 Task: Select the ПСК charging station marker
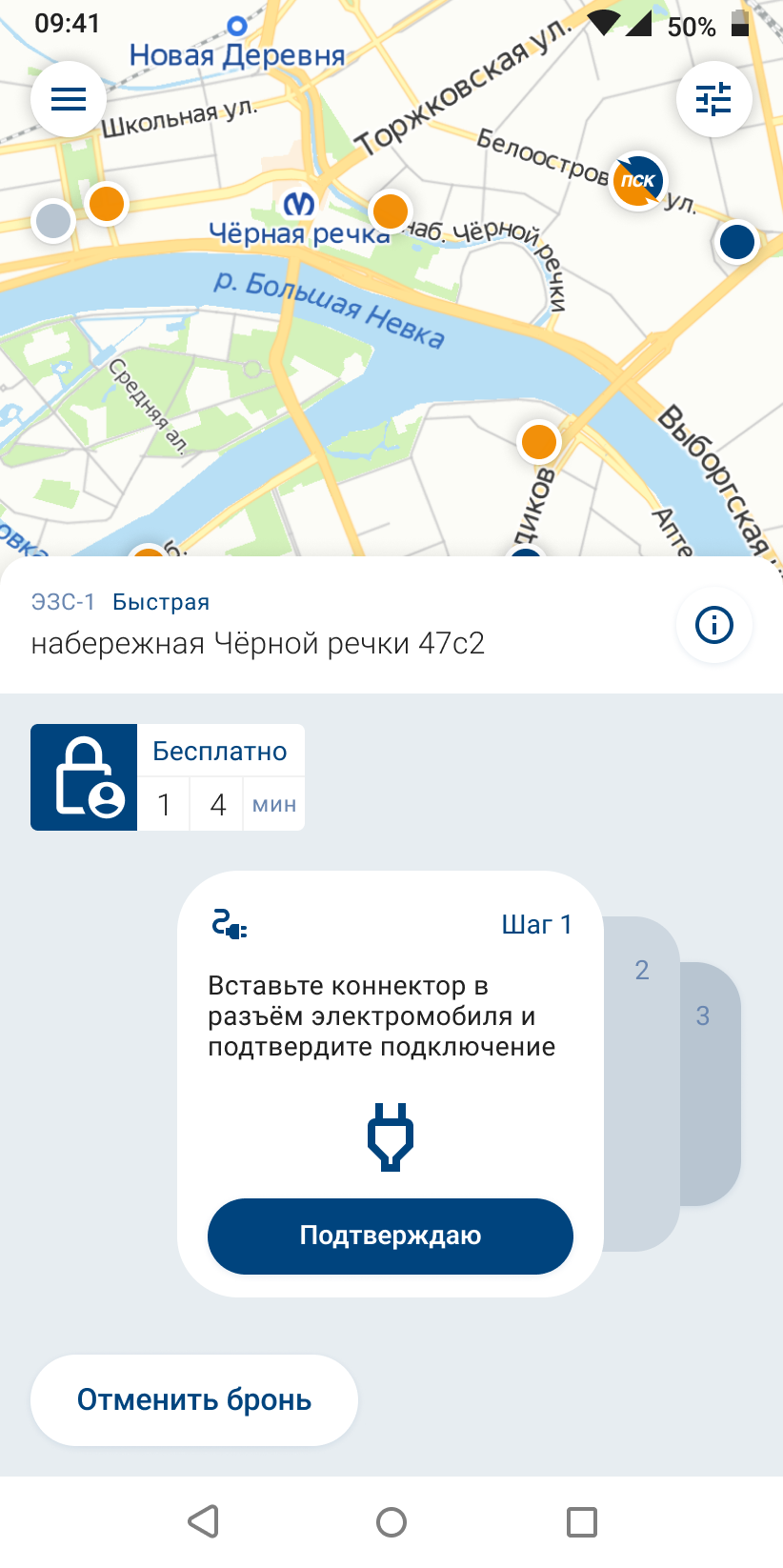click(637, 180)
